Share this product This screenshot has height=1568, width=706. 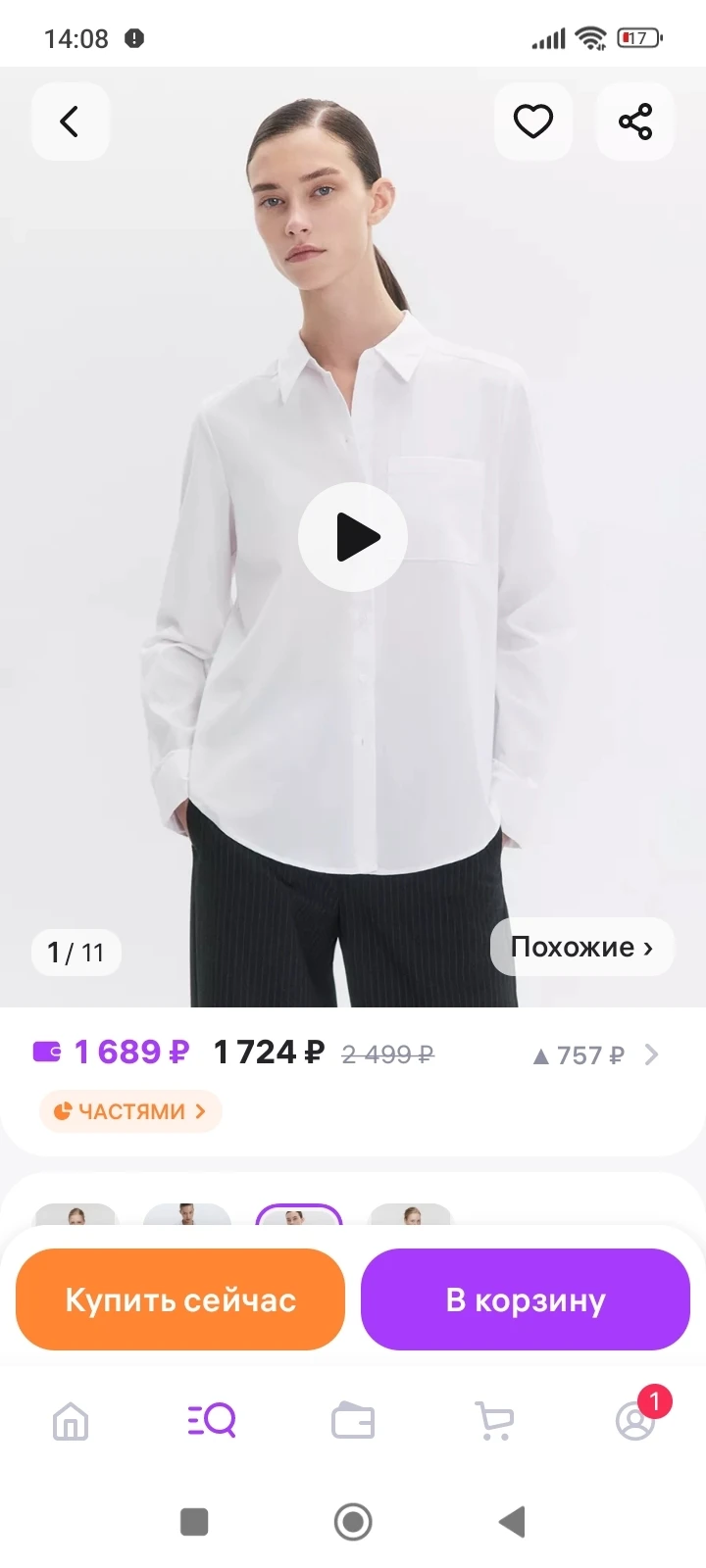coord(634,122)
